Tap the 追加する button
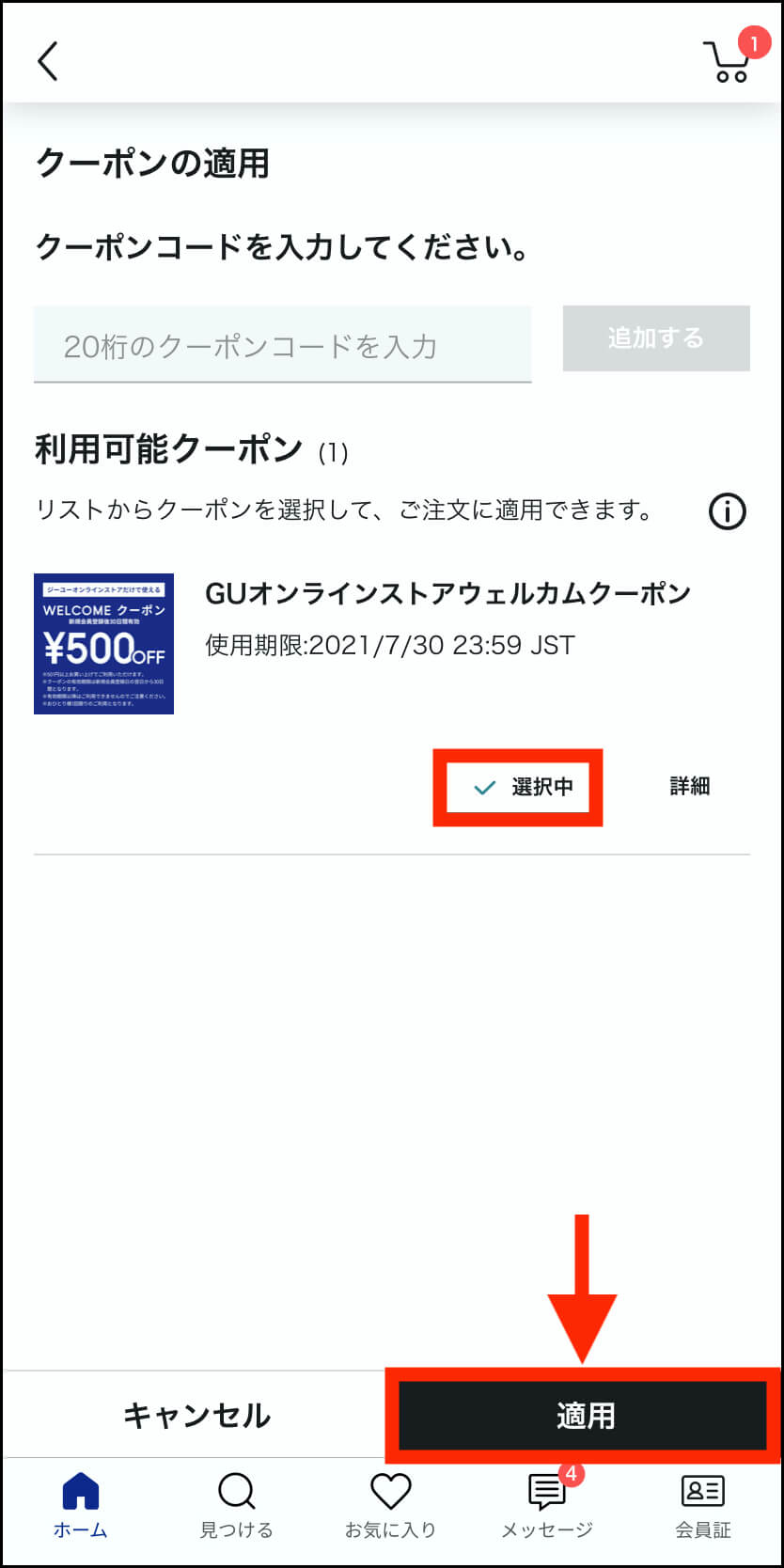Screen dimensions: 784x1568 tap(656, 337)
